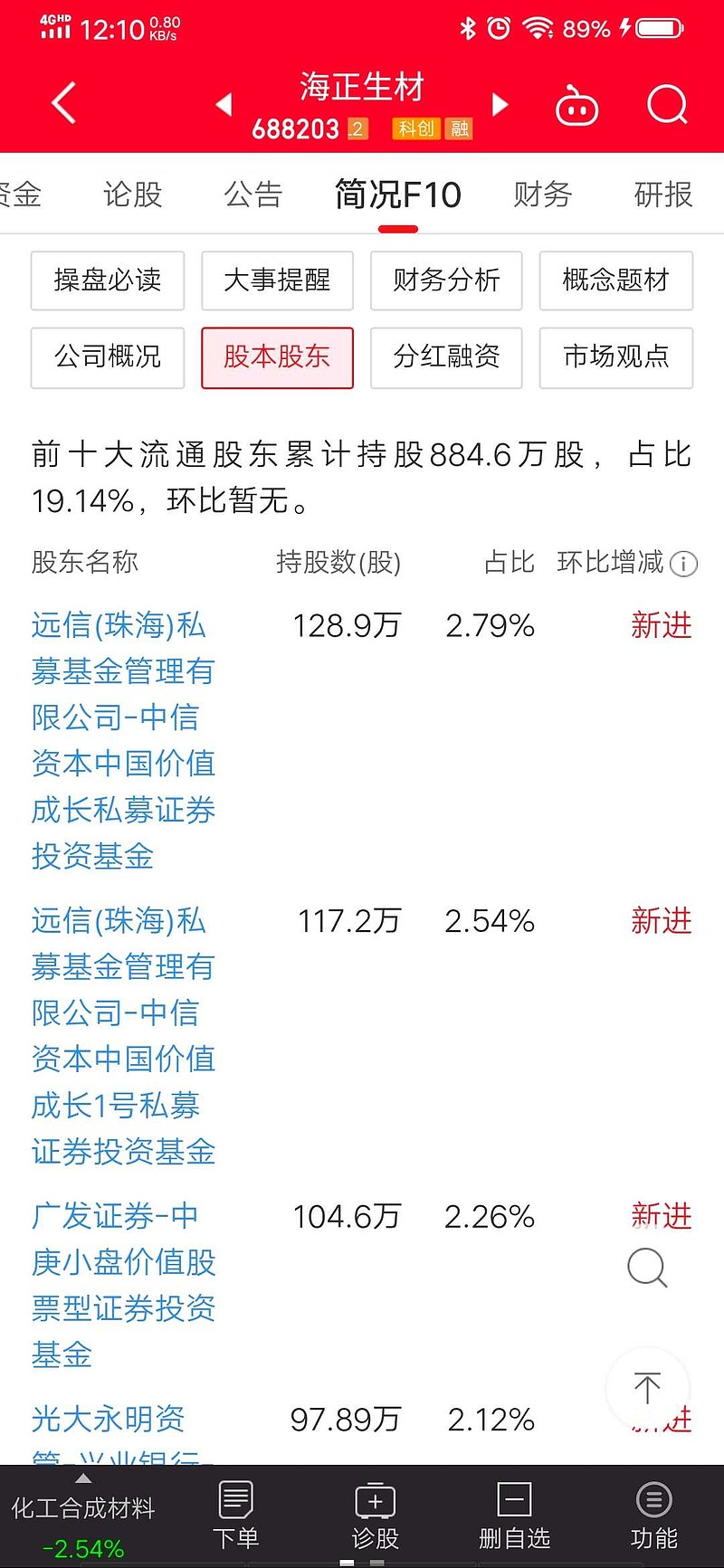Viewport: 724px width, 1568px height.
Task: Select the 分红融资 section
Action: (446, 357)
